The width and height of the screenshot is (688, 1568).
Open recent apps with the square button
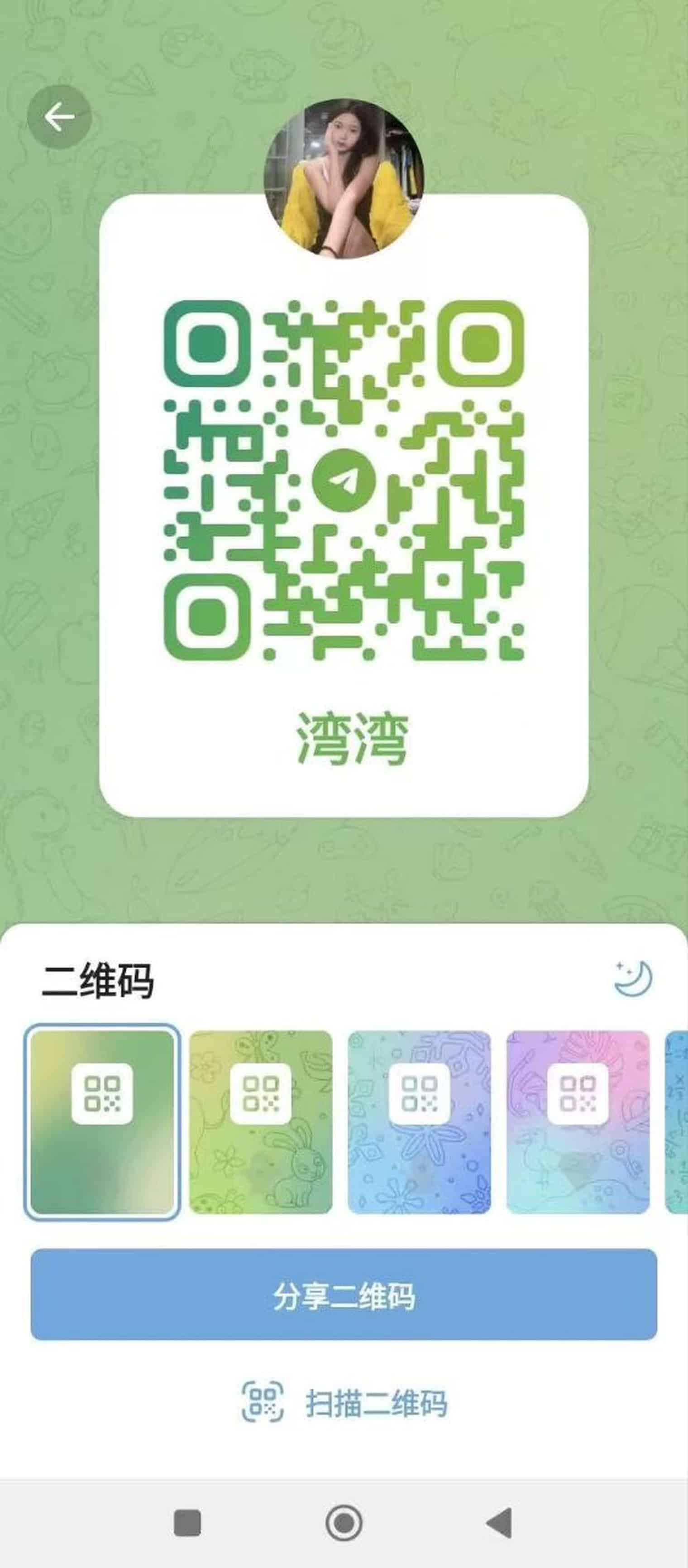pos(187,1523)
